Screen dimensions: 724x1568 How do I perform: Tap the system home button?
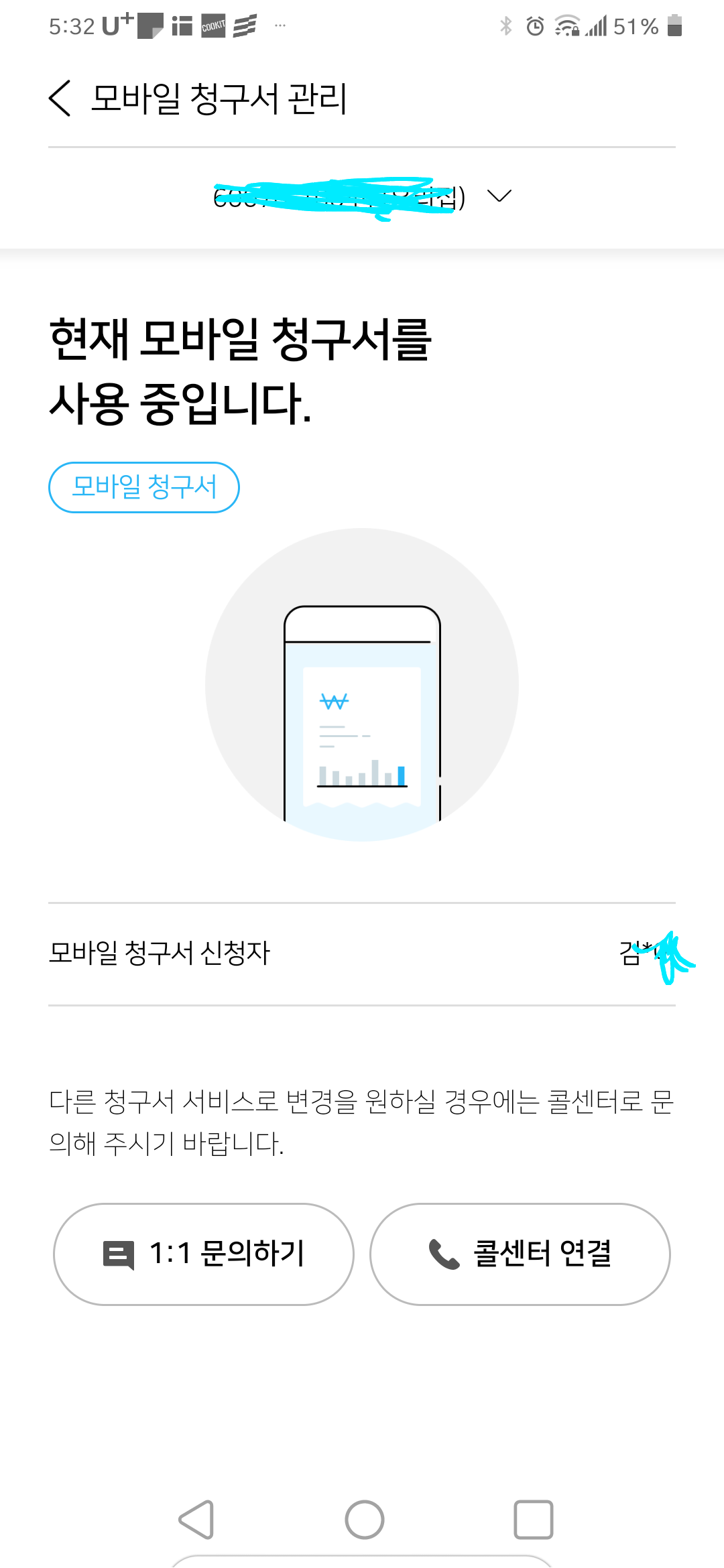pos(365,1519)
